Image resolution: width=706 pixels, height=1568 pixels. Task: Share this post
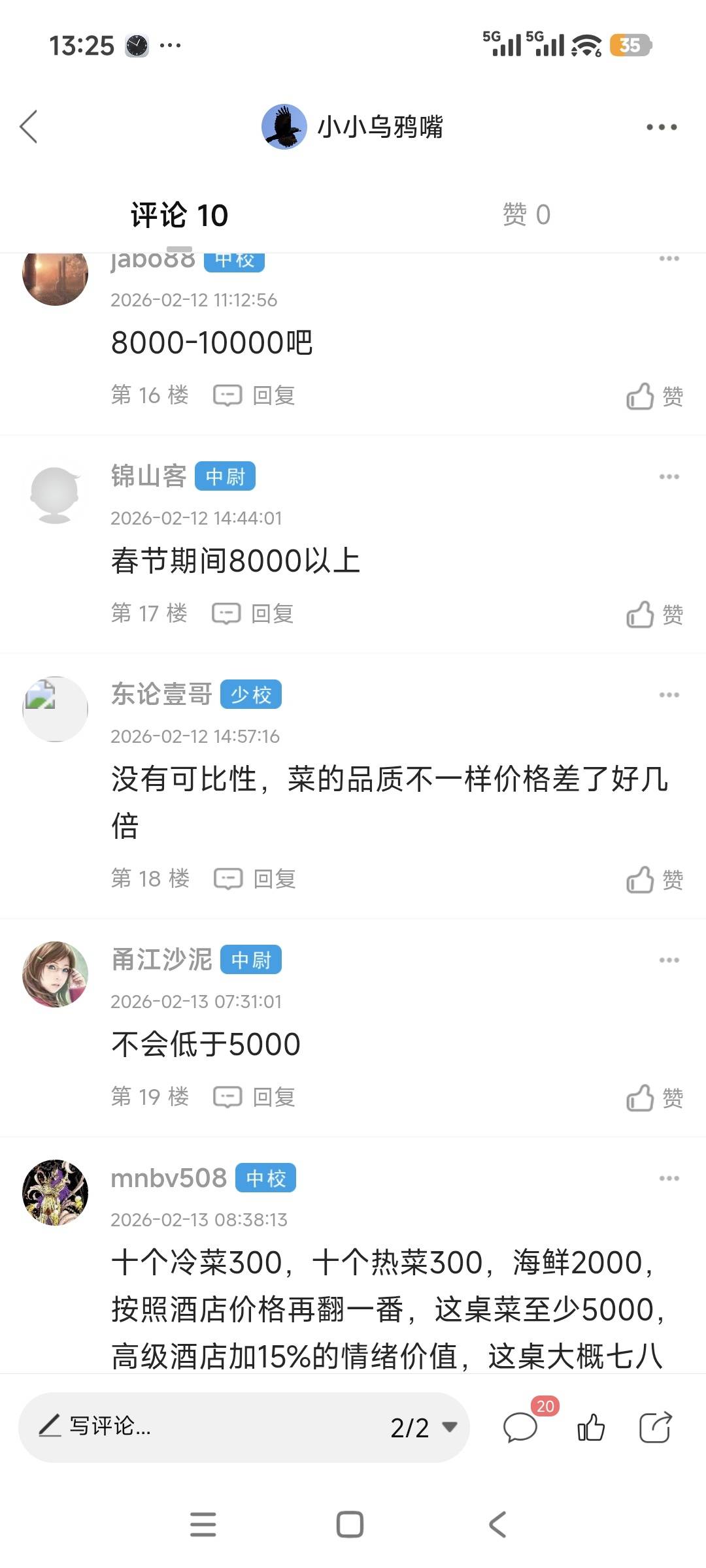pyautogui.click(x=655, y=1427)
